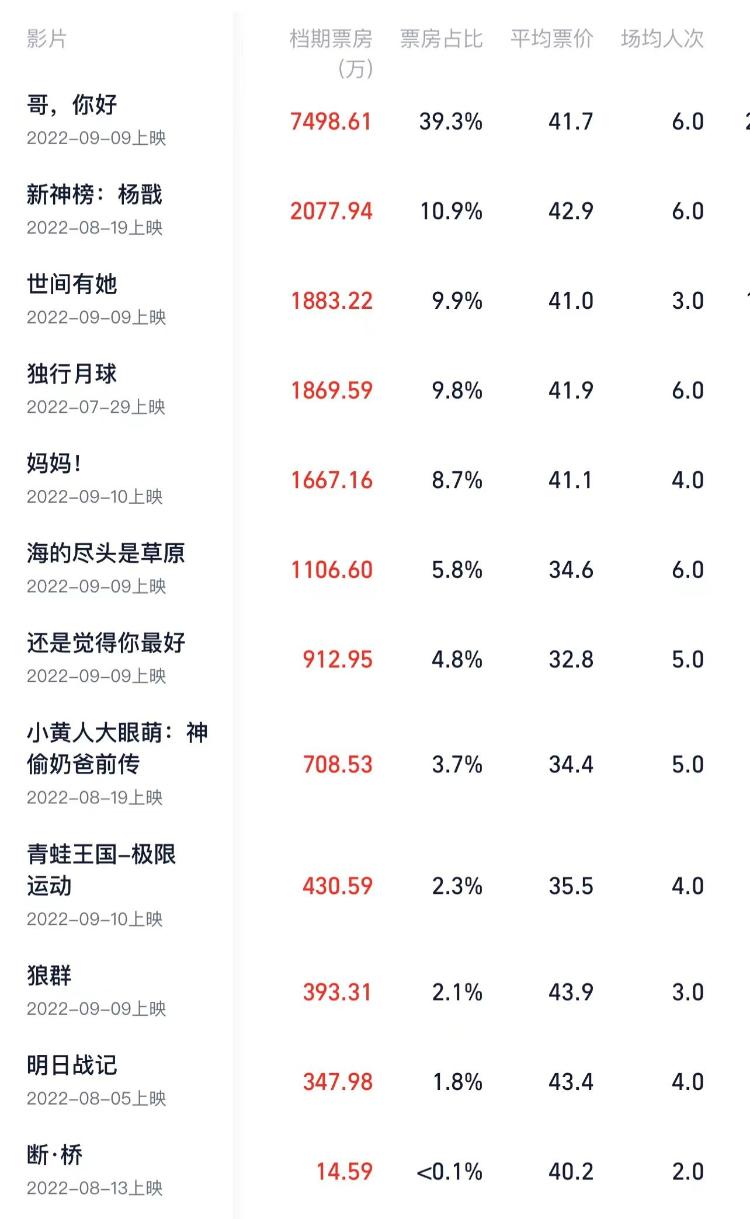The width and height of the screenshot is (750, 1219).
Task: Open 新神榜：杨戬 box office details
Action: [94, 195]
